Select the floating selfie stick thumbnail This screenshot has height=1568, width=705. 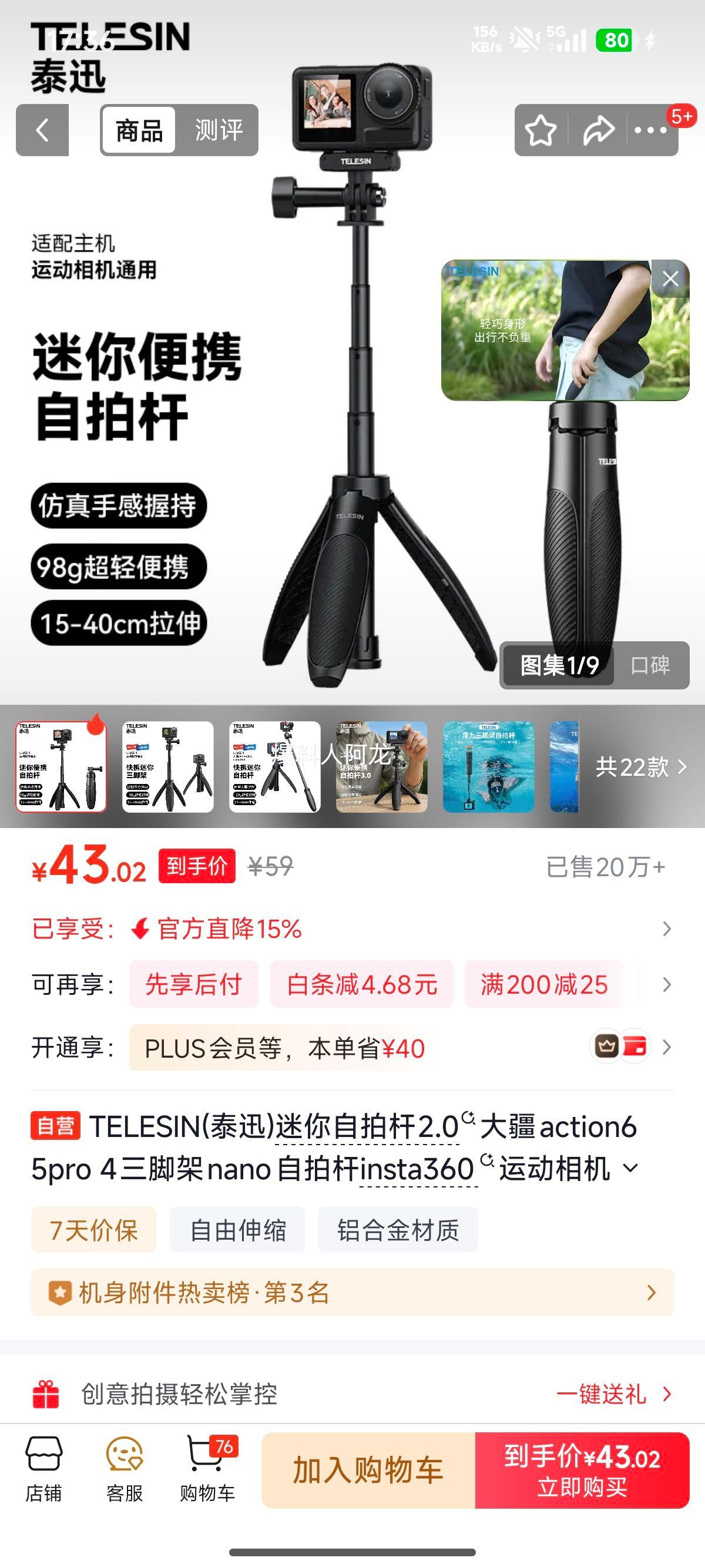pyautogui.click(x=489, y=767)
